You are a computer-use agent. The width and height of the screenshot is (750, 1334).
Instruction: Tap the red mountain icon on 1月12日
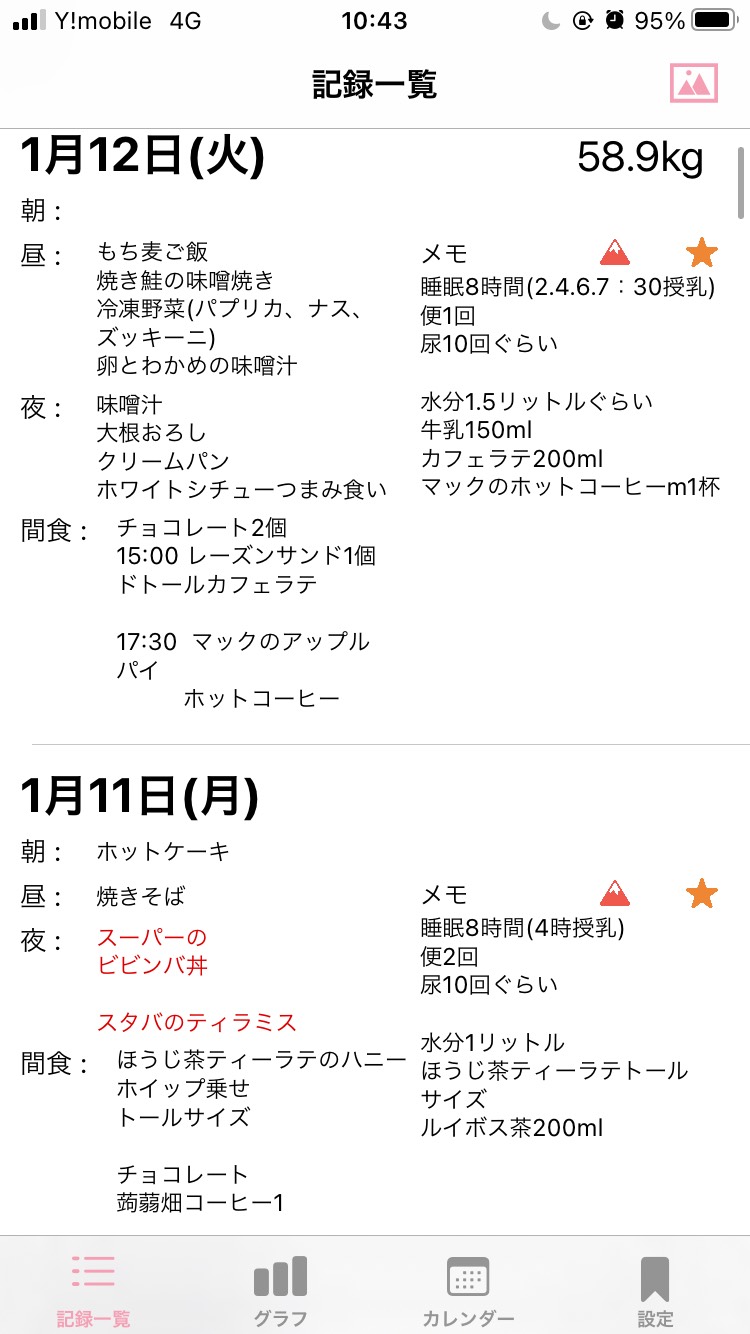[x=616, y=253]
